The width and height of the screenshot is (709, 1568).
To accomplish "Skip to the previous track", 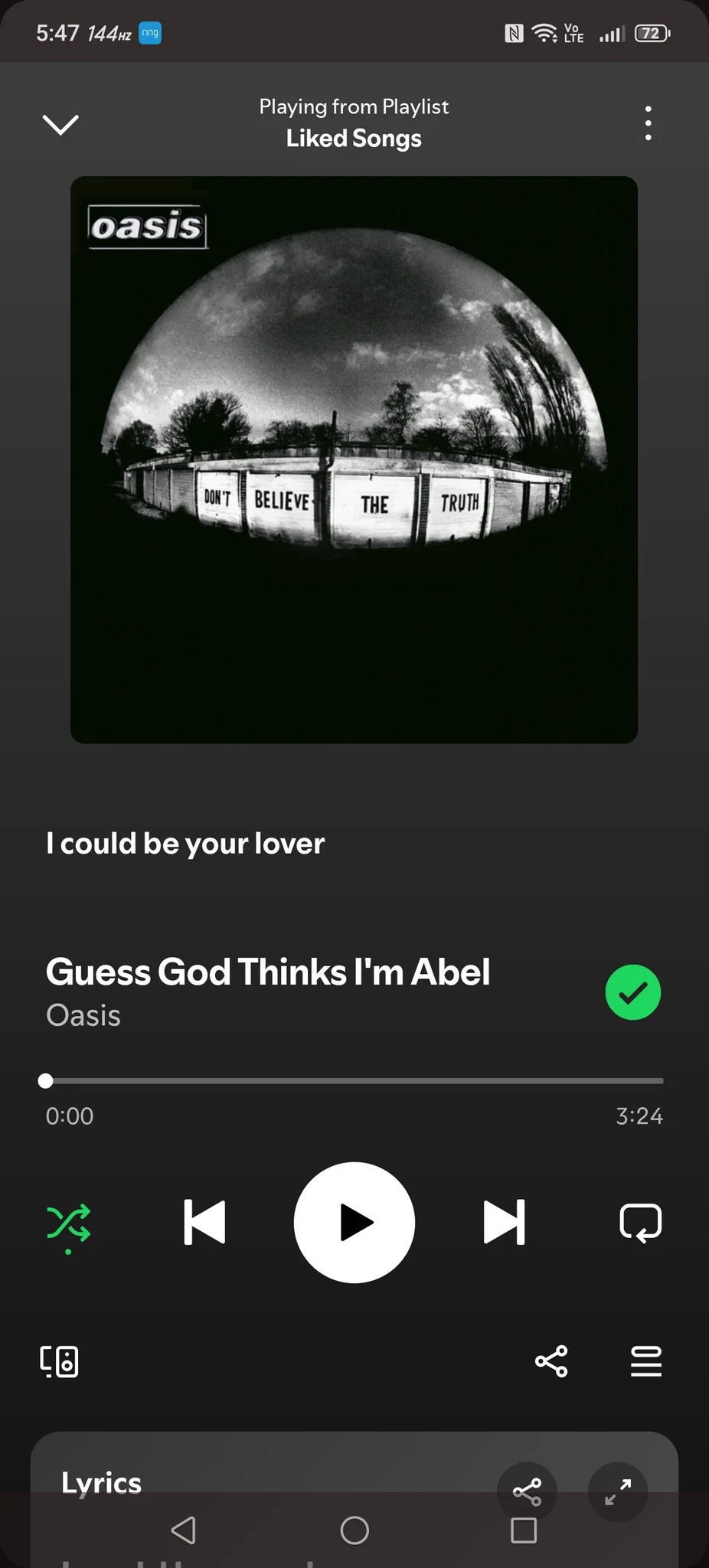I will click(x=204, y=1222).
